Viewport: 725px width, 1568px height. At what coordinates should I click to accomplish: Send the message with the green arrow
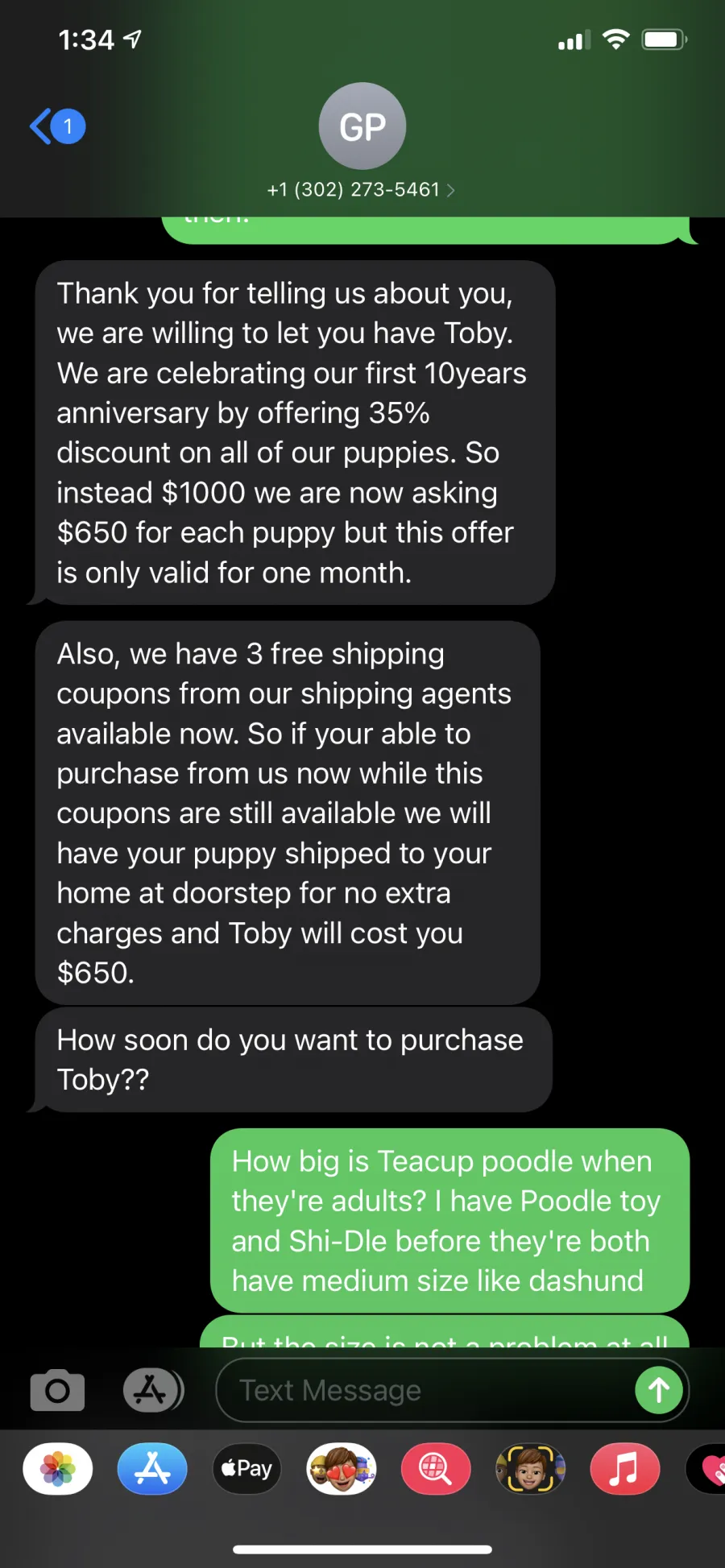click(x=659, y=1390)
